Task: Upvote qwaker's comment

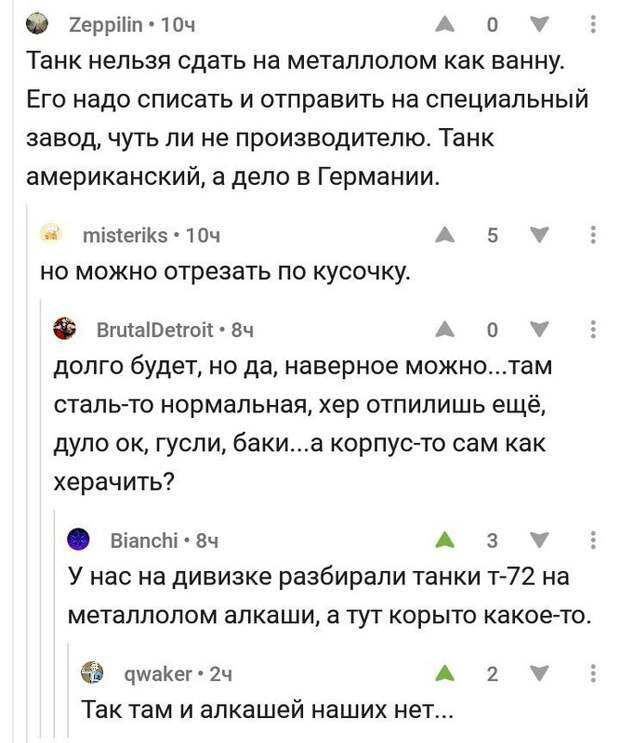Action: tap(444, 673)
